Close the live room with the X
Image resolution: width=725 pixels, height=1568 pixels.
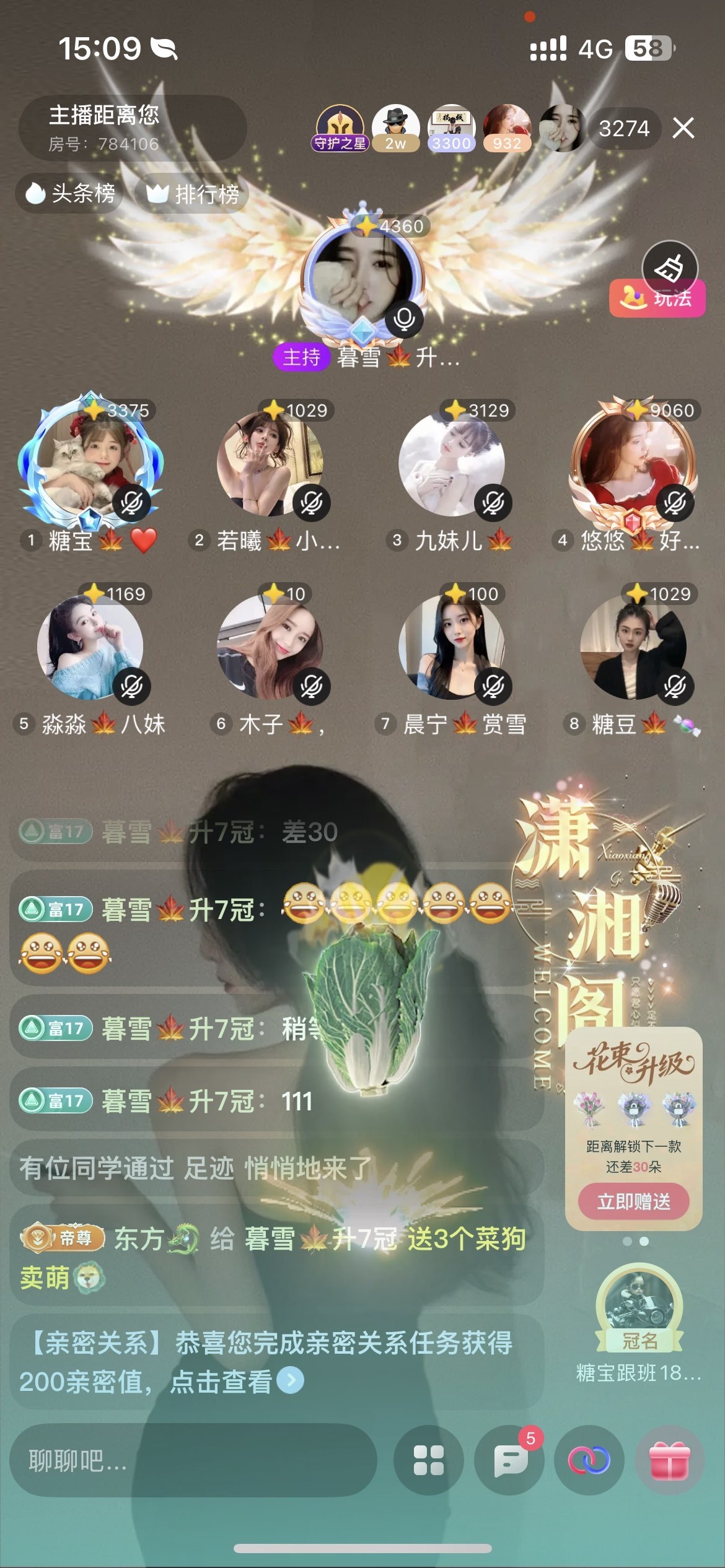click(683, 128)
